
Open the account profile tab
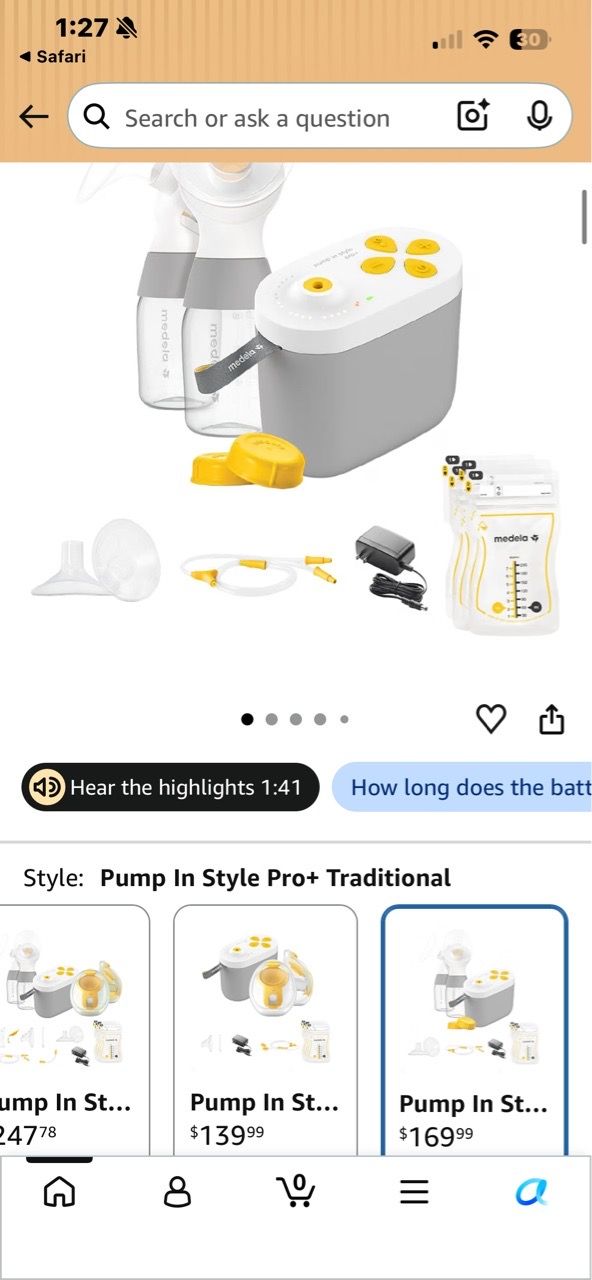178,1191
